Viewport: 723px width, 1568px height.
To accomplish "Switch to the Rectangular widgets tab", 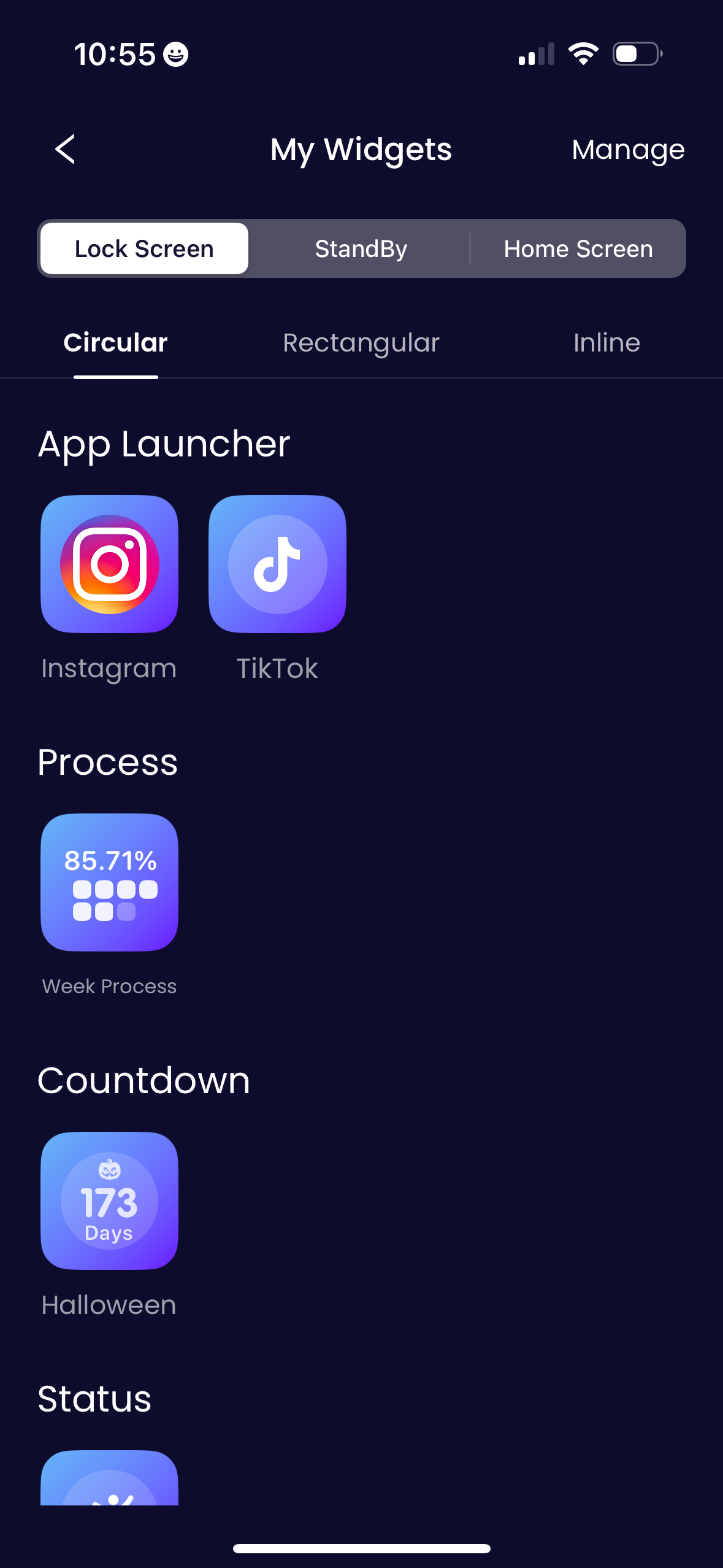I will point(361,342).
